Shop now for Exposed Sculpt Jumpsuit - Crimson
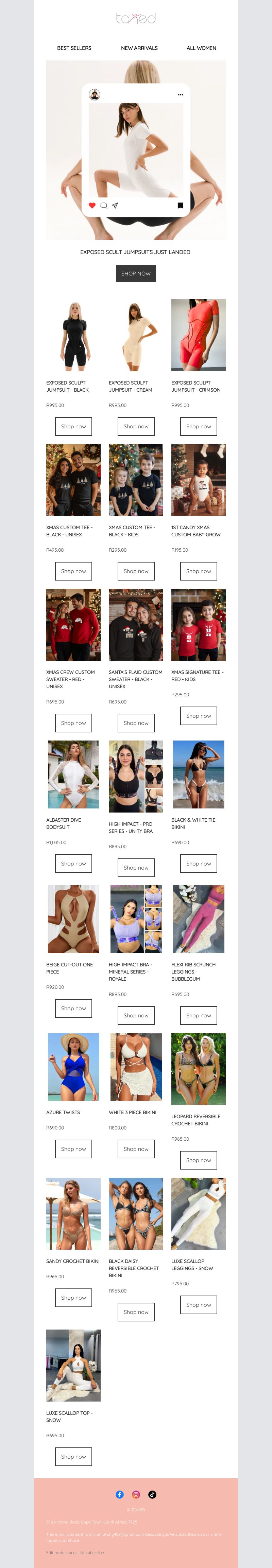The image size is (272, 1568). [x=198, y=427]
